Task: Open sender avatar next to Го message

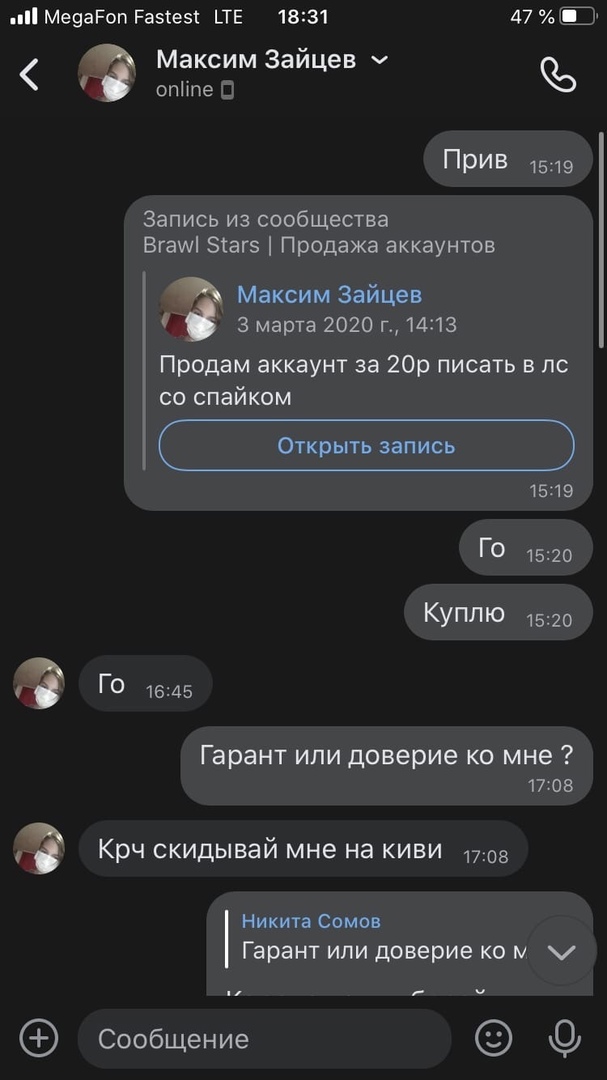Action: 39,684
